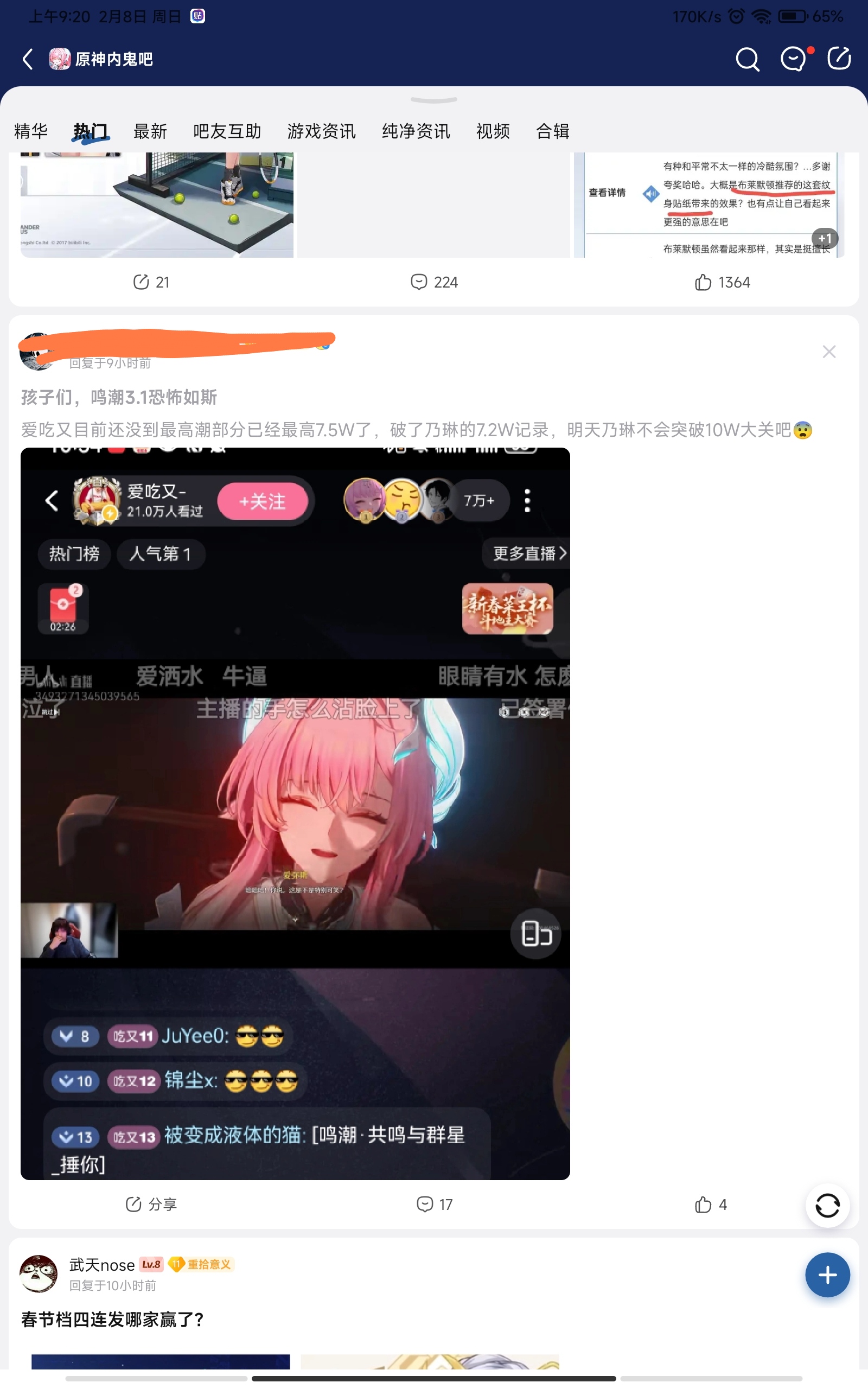
Task: Open the 224 comments of the first post
Action: coord(434,282)
